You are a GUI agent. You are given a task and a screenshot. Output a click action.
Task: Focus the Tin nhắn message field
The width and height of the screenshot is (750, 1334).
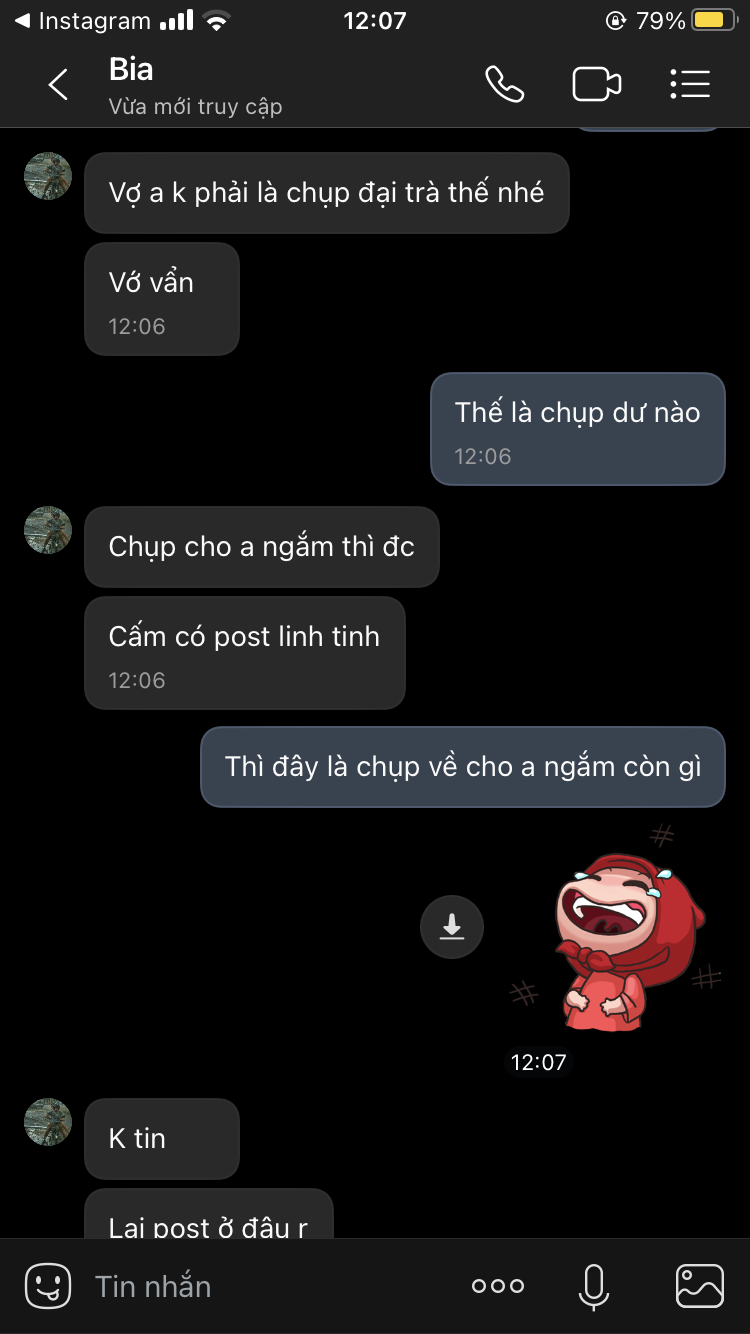[260, 1286]
